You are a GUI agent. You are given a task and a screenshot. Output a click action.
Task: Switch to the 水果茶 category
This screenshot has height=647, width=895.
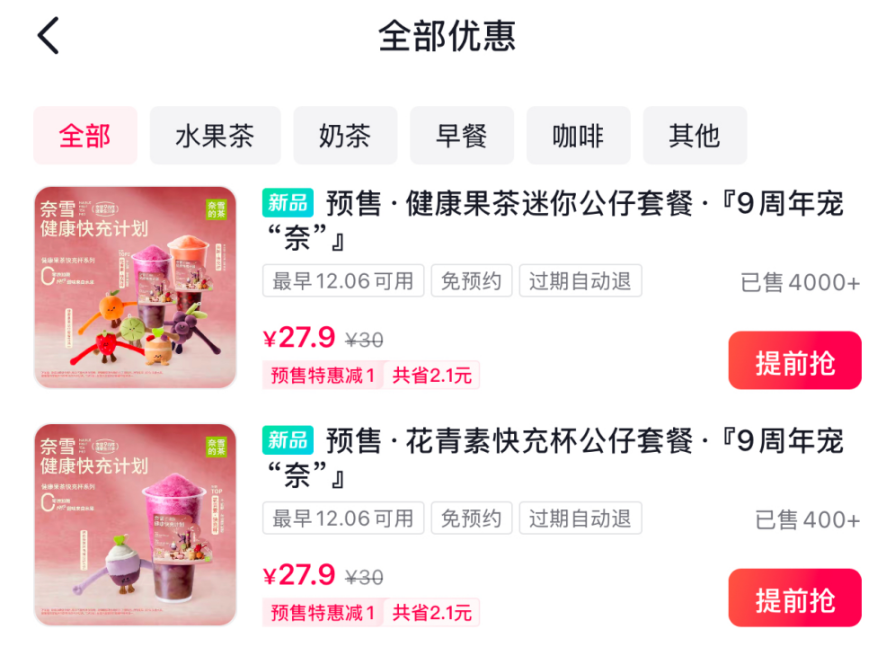[215, 136]
